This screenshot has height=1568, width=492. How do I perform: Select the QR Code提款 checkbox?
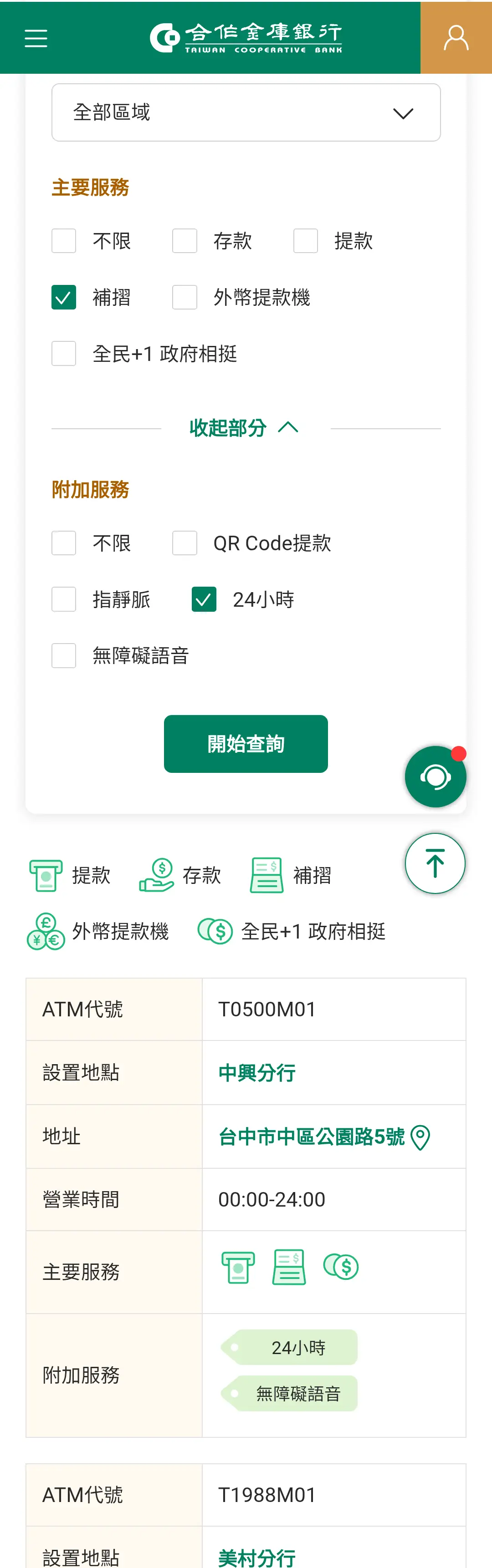click(x=184, y=543)
